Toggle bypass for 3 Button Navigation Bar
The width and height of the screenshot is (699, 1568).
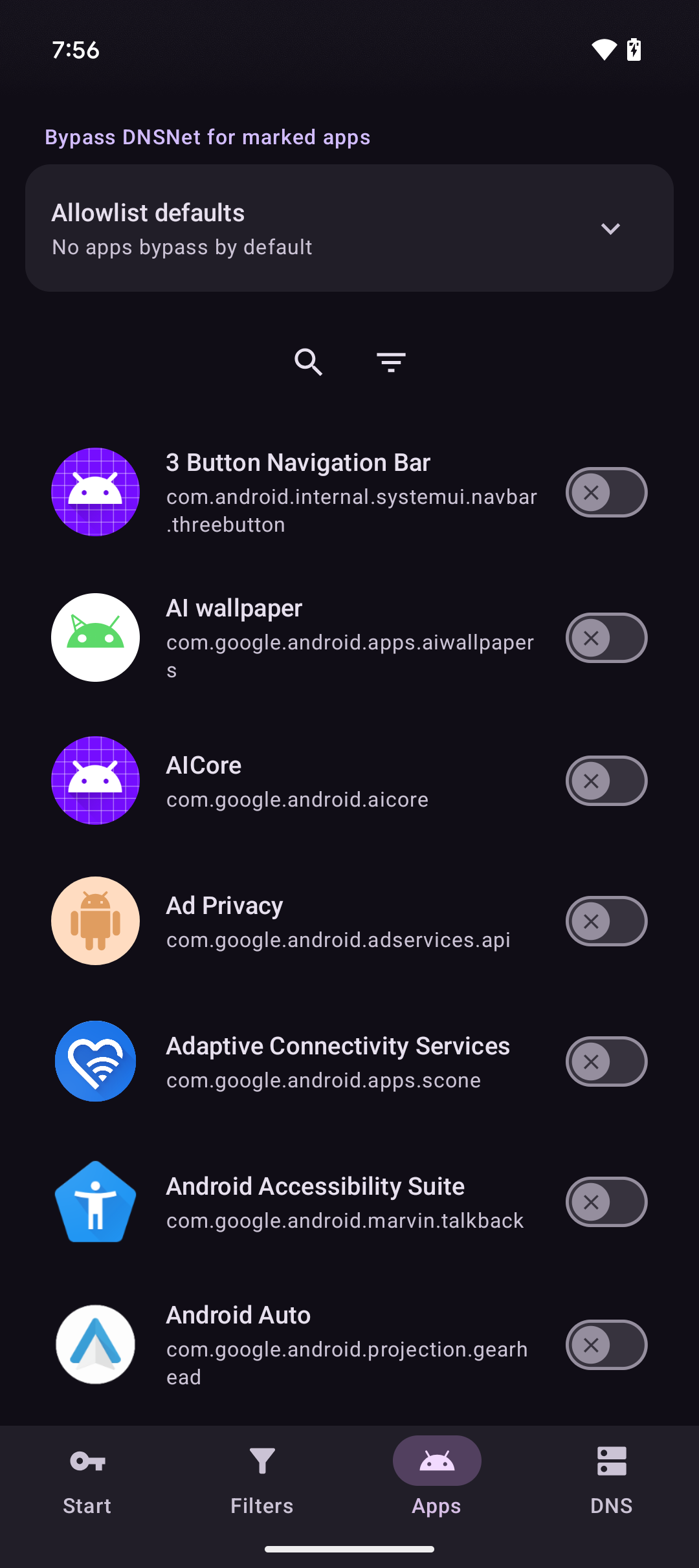tap(606, 492)
